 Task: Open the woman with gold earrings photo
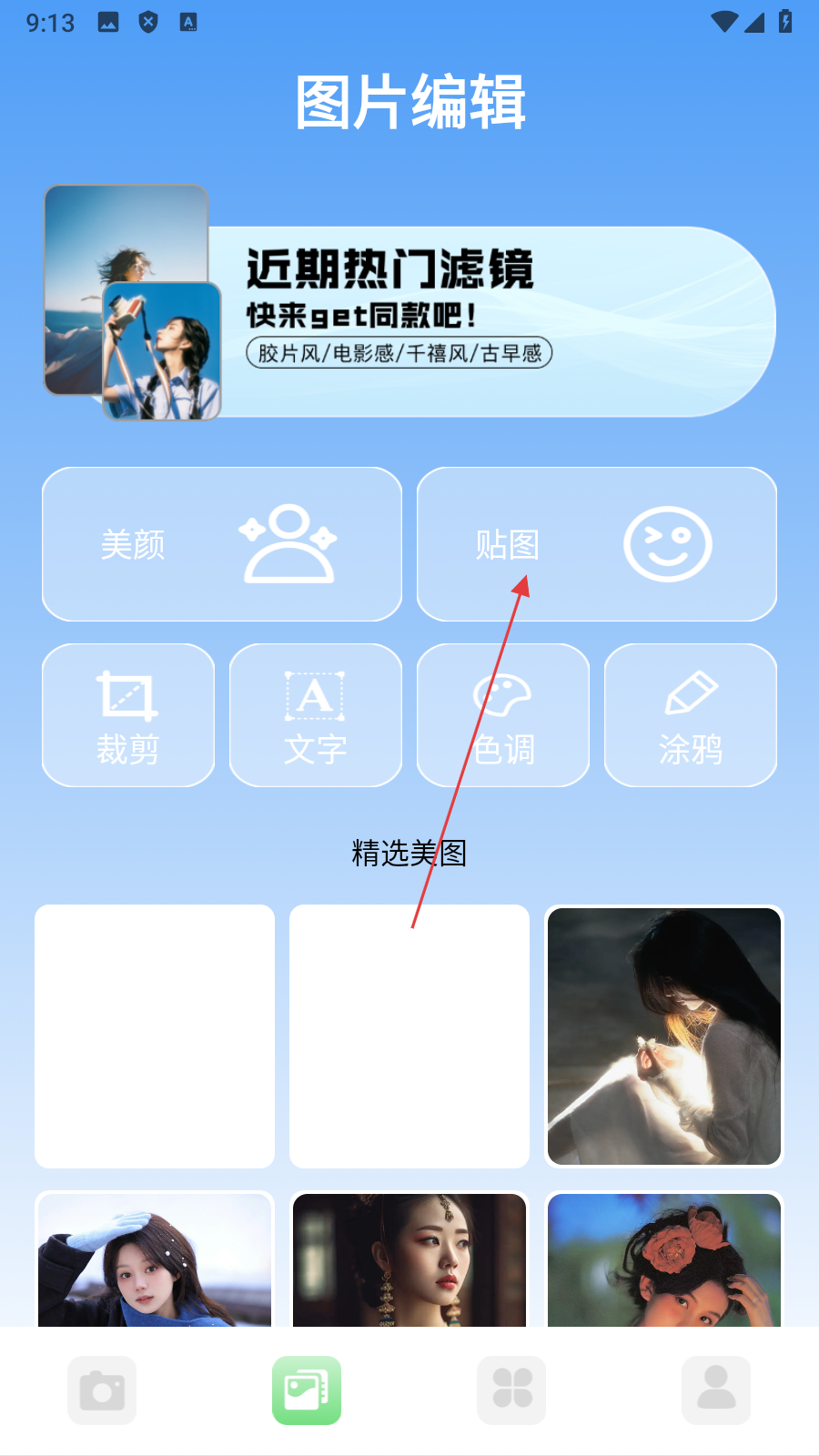[409, 1260]
